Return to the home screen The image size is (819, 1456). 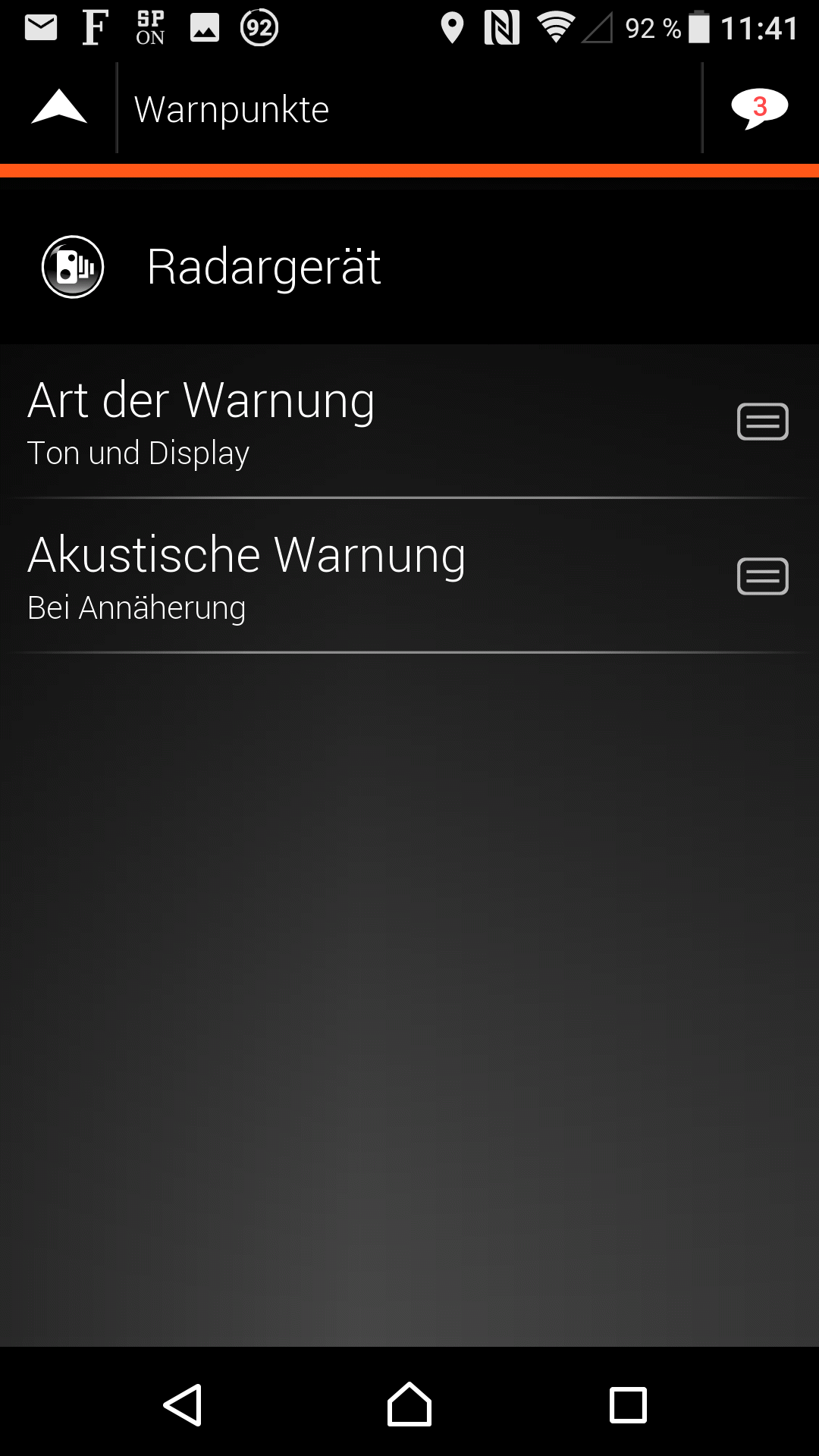[x=409, y=1405]
